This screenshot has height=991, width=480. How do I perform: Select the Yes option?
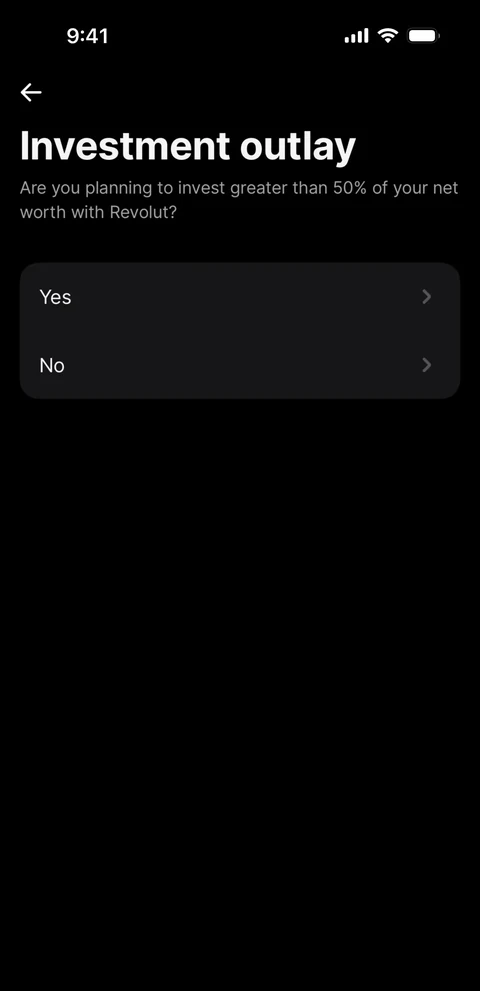(x=240, y=297)
